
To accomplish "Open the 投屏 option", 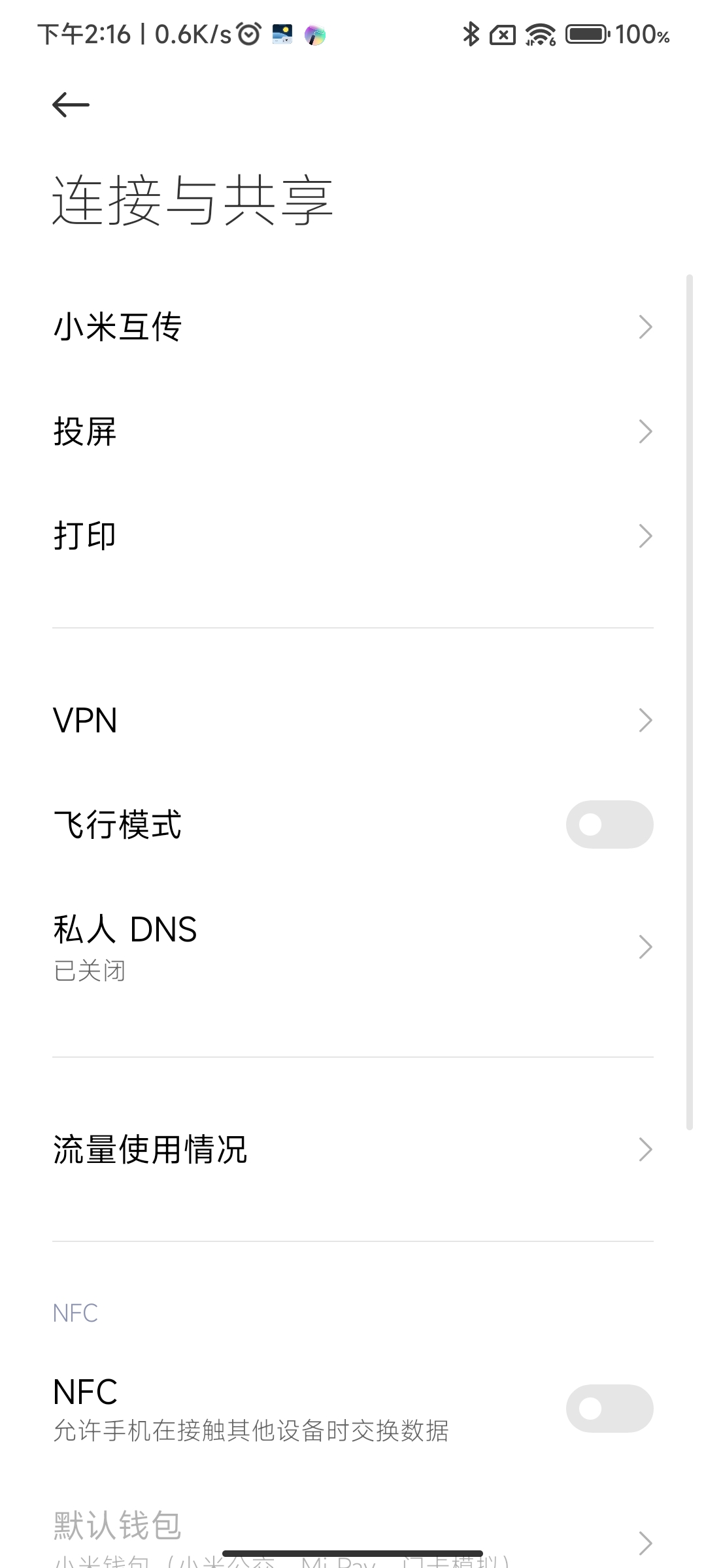I will pos(353,432).
